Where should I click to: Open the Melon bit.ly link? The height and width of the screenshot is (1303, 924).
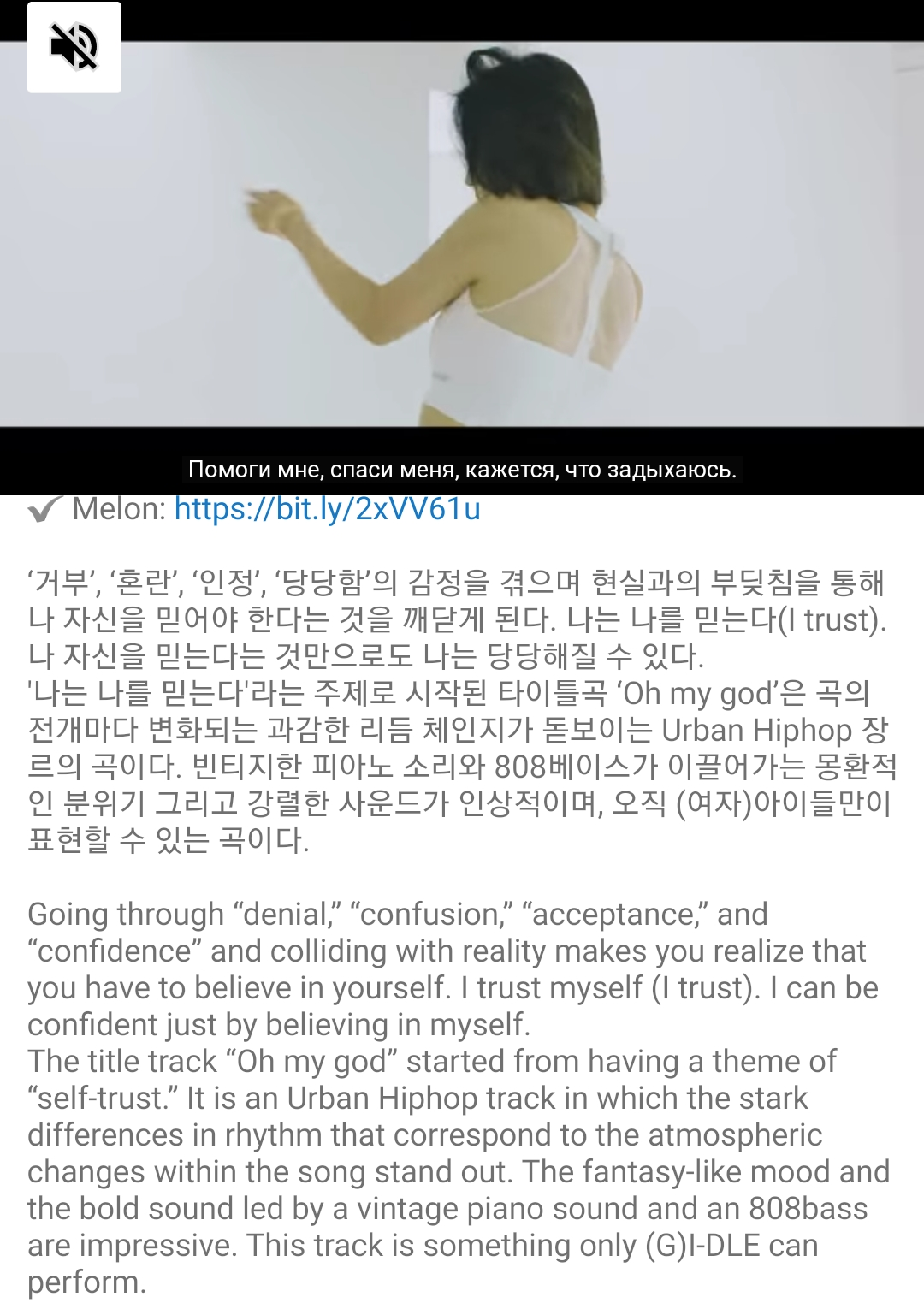(327, 509)
